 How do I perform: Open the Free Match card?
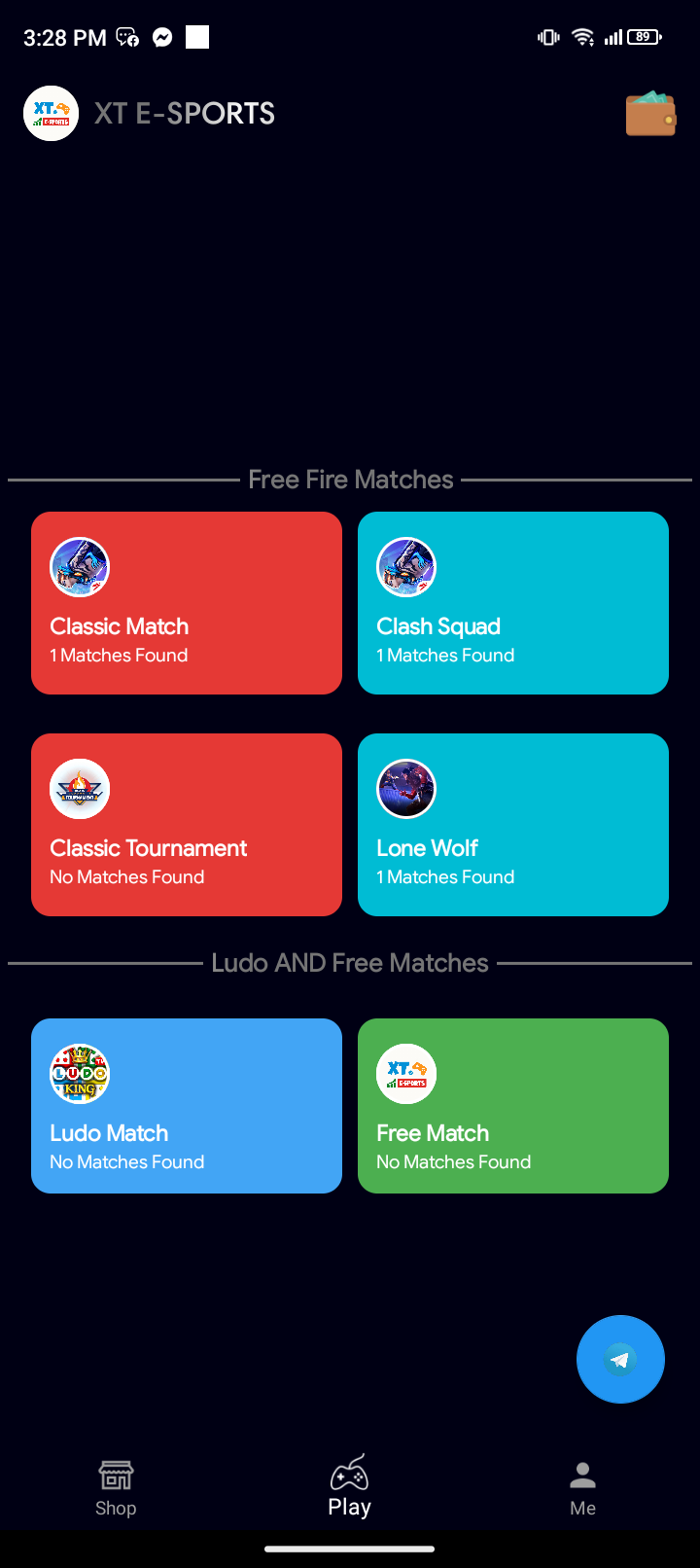[513, 1106]
